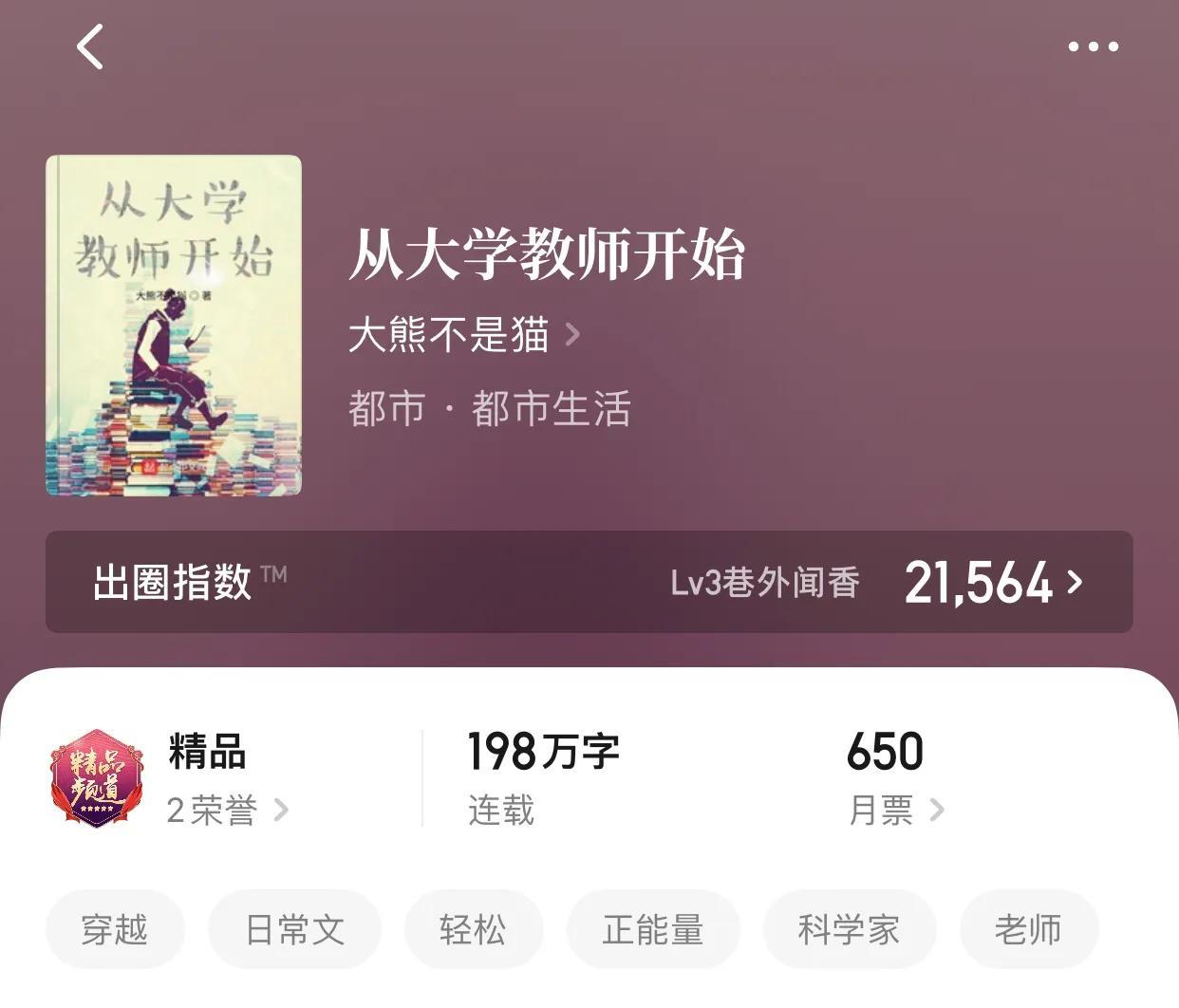Open the 月票 monthly ticket page
This screenshot has height=1008, width=1179.
(895, 811)
